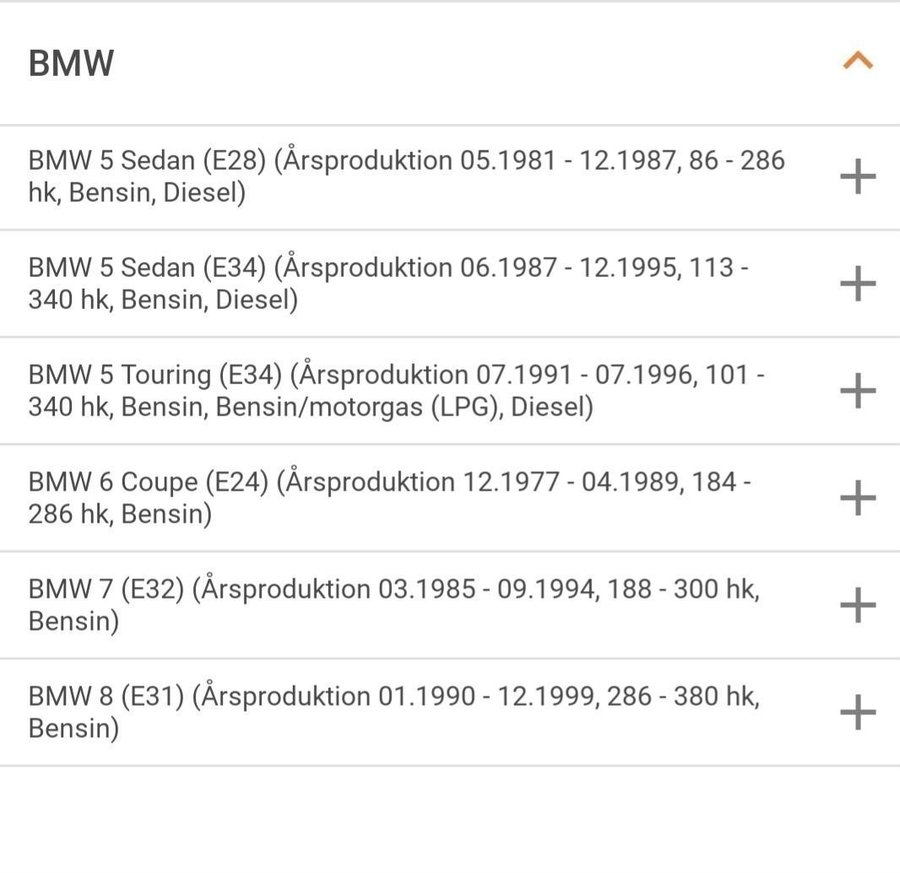Show BMW 5 Touring (E34) engines
The height and width of the screenshot is (873, 900).
point(857,391)
